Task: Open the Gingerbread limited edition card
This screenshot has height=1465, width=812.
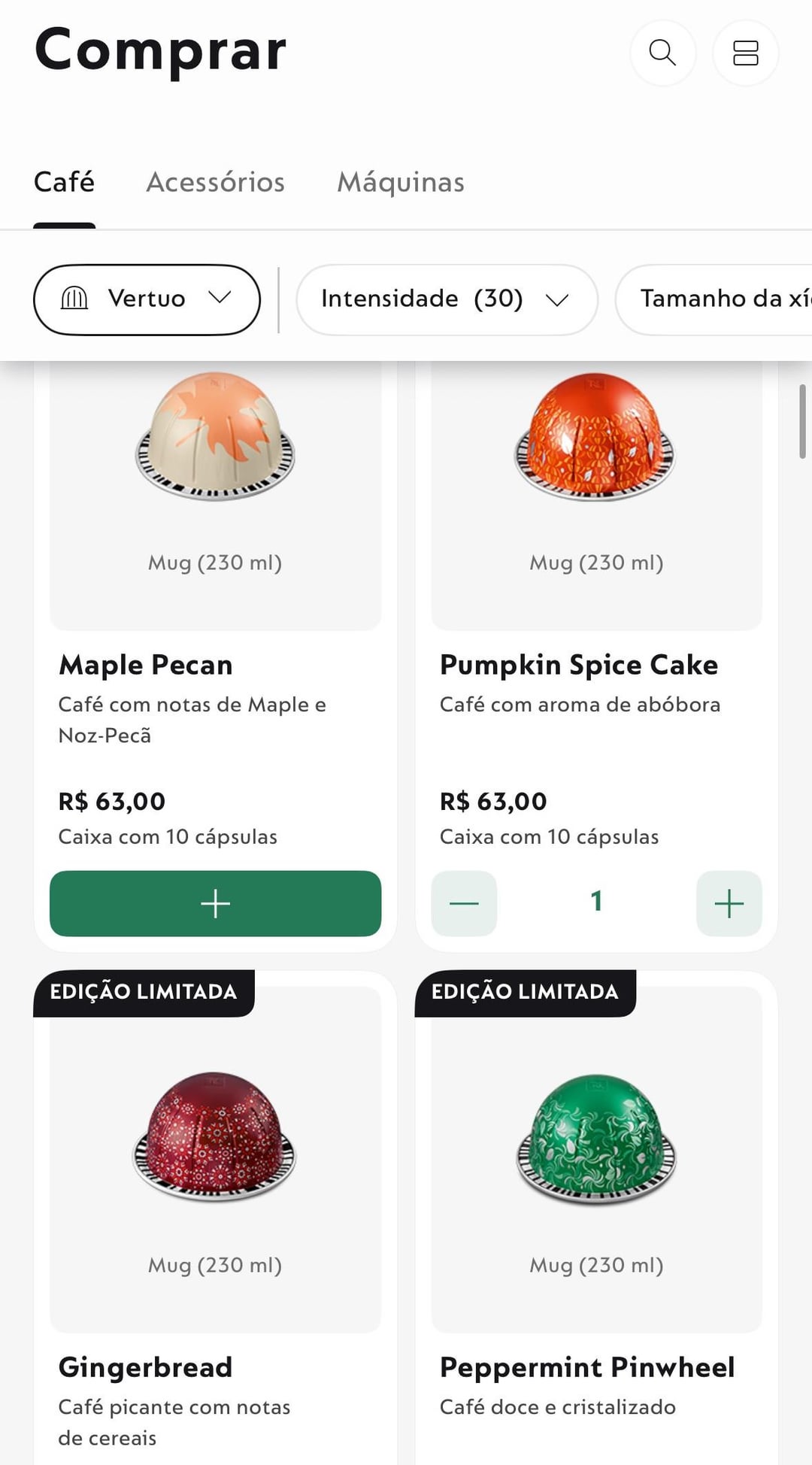Action: tap(145, 1367)
